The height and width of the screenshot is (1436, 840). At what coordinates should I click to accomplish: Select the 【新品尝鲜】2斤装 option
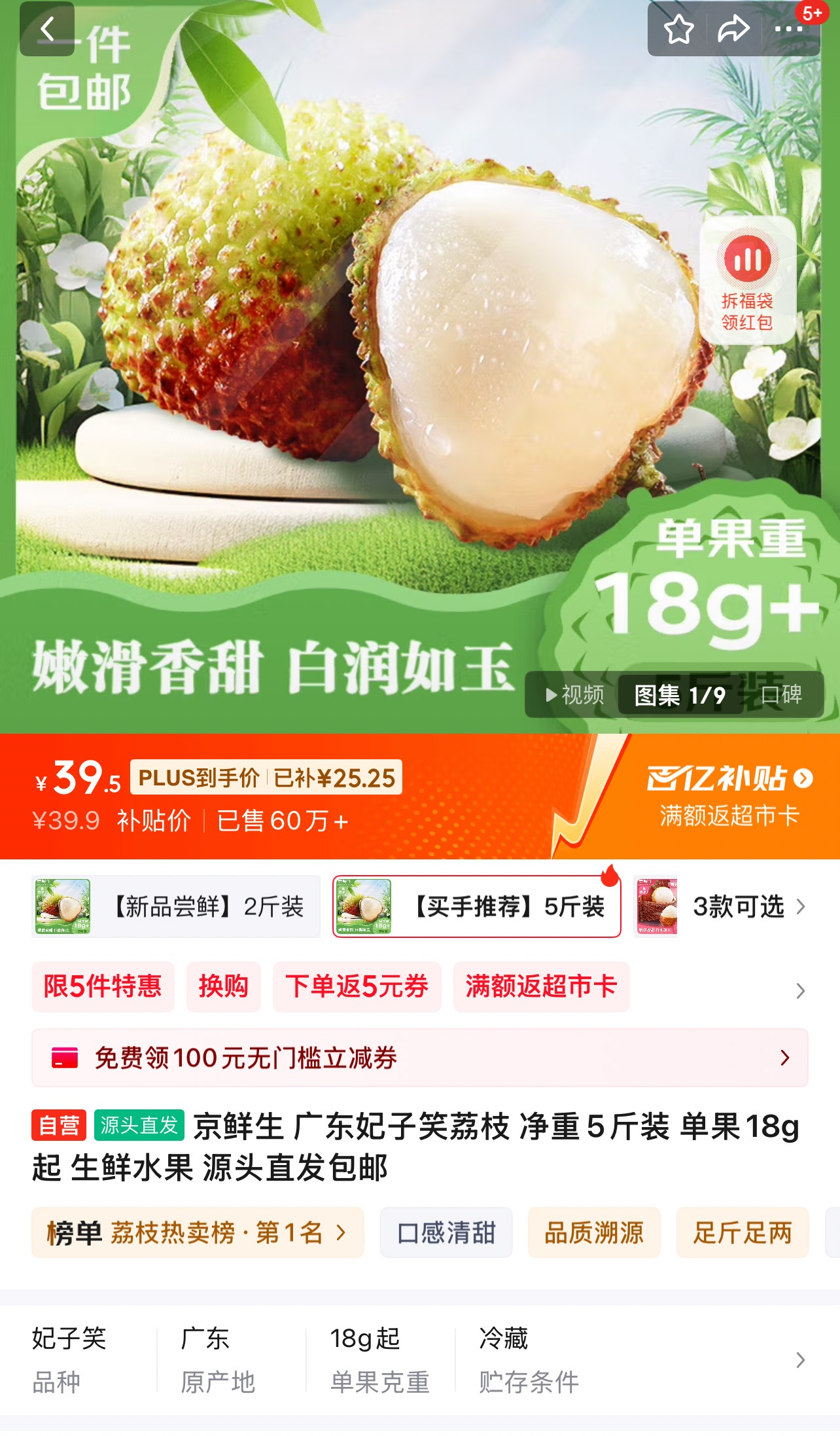(x=176, y=906)
